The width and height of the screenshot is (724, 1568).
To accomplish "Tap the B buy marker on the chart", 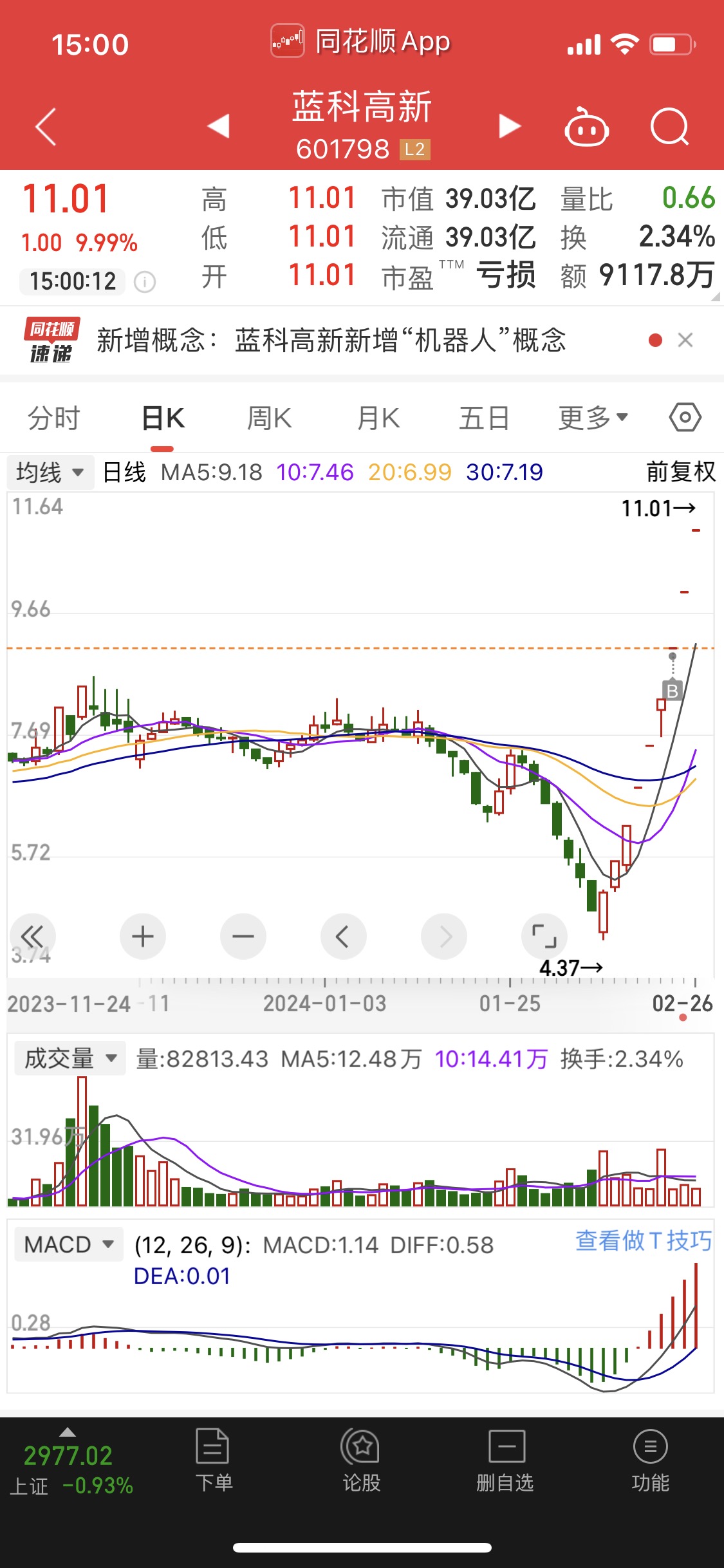I will [672, 691].
